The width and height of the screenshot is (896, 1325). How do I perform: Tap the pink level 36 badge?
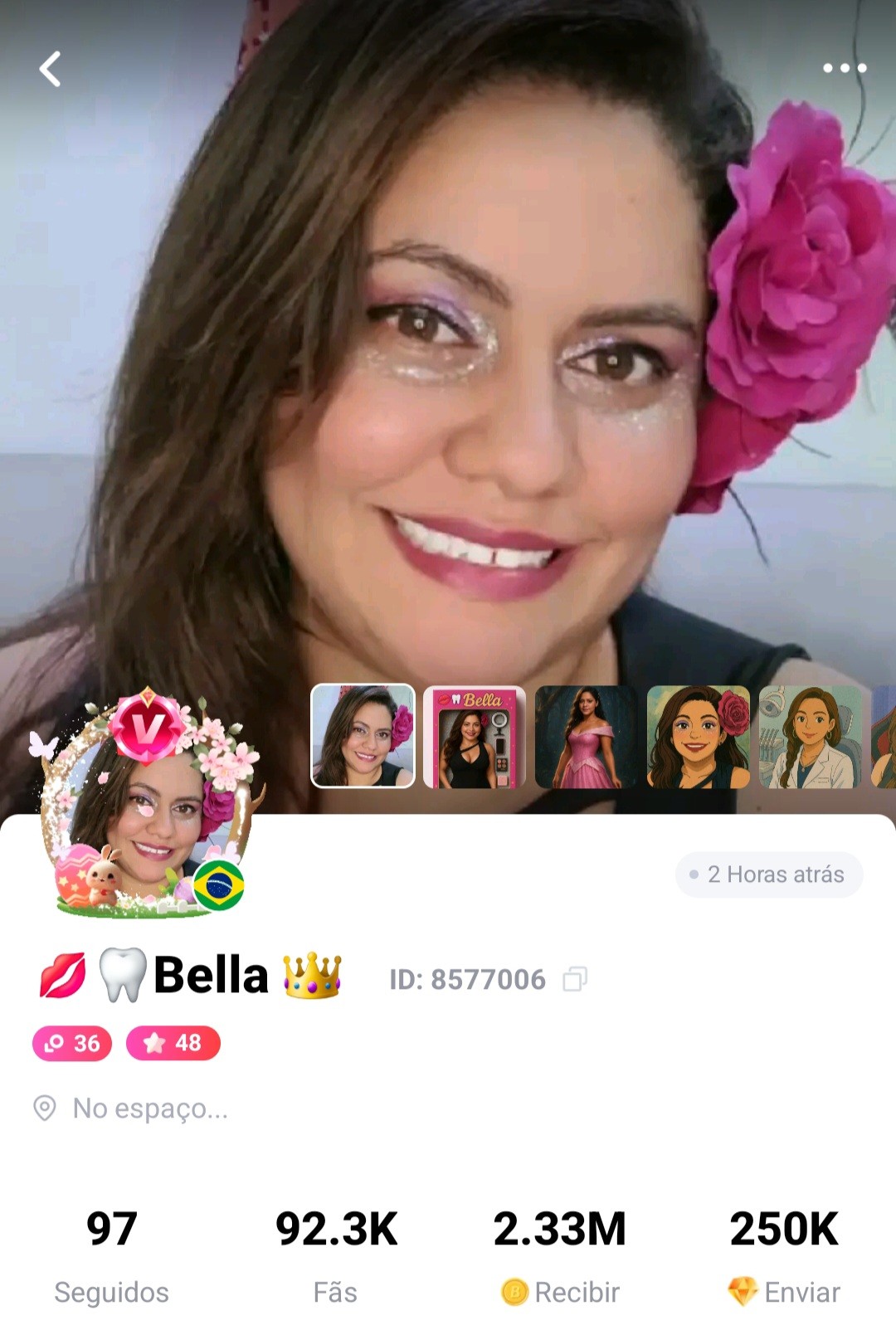coord(72,1043)
